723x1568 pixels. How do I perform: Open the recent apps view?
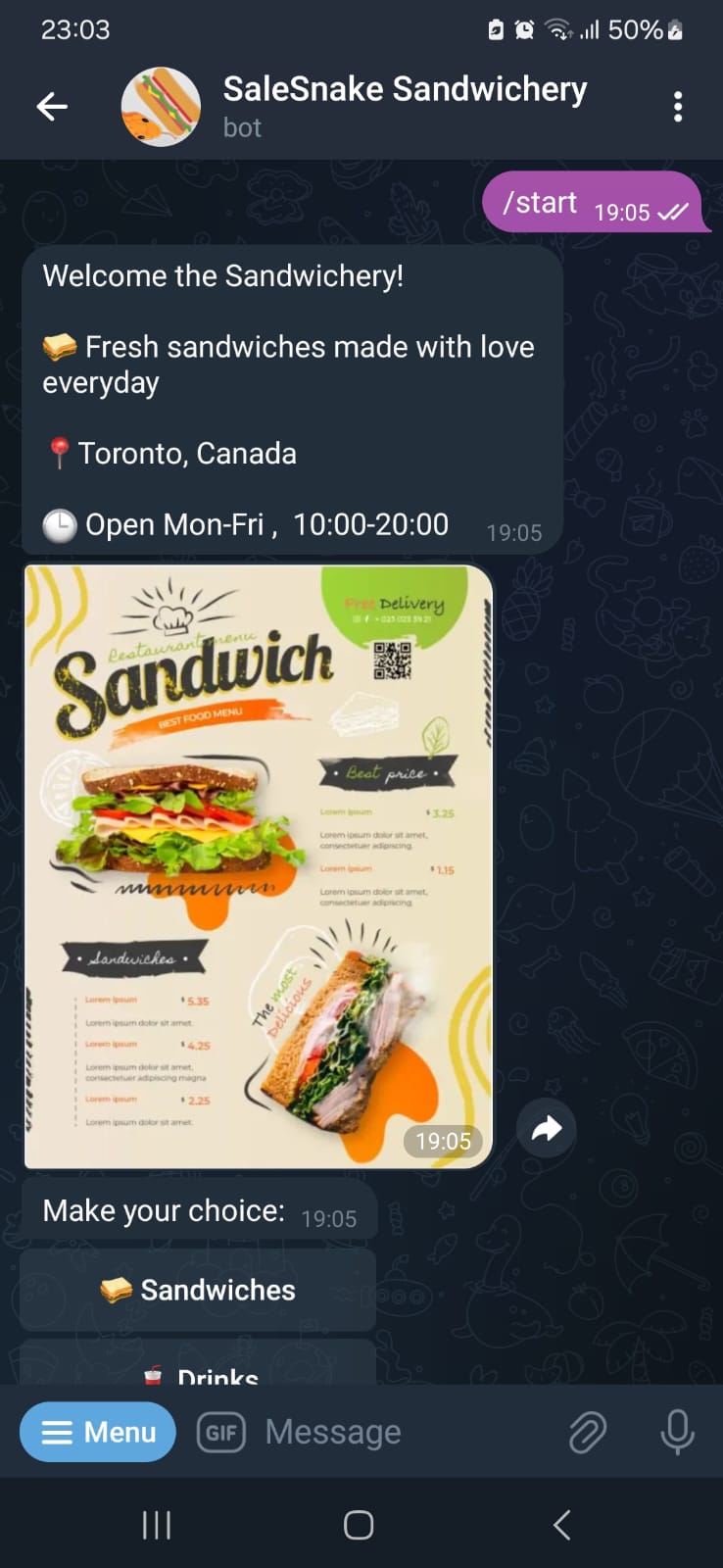coord(157,1525)
